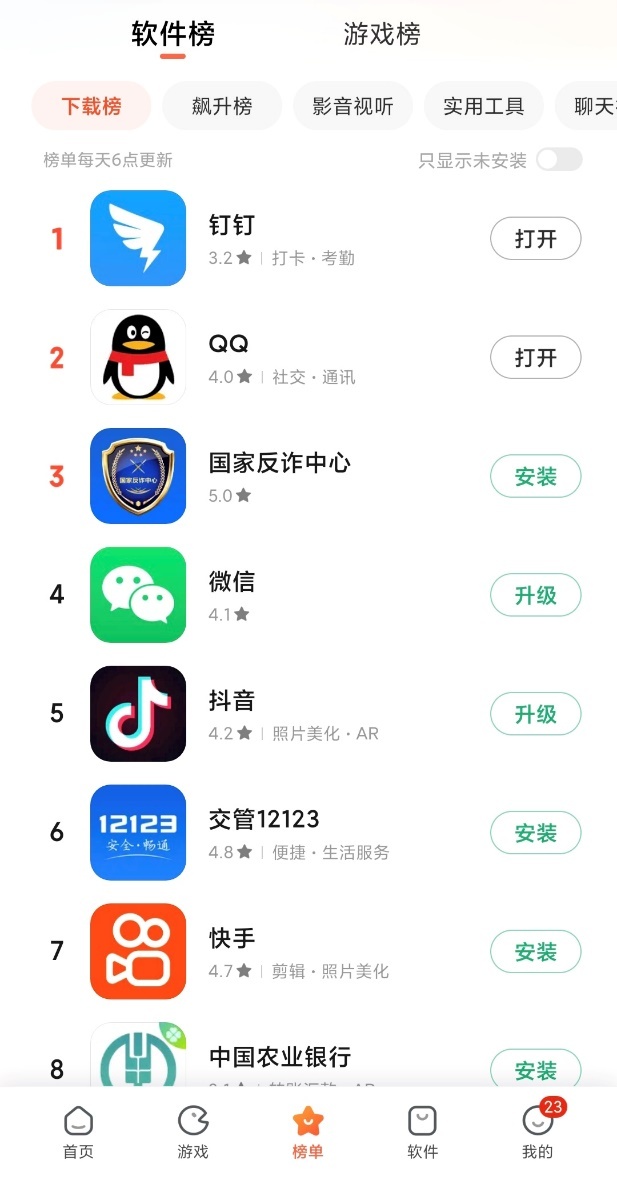Viewport: 617px width, 1180px height.
Task: Install 国家反诈中心
Action: point(535,477)
